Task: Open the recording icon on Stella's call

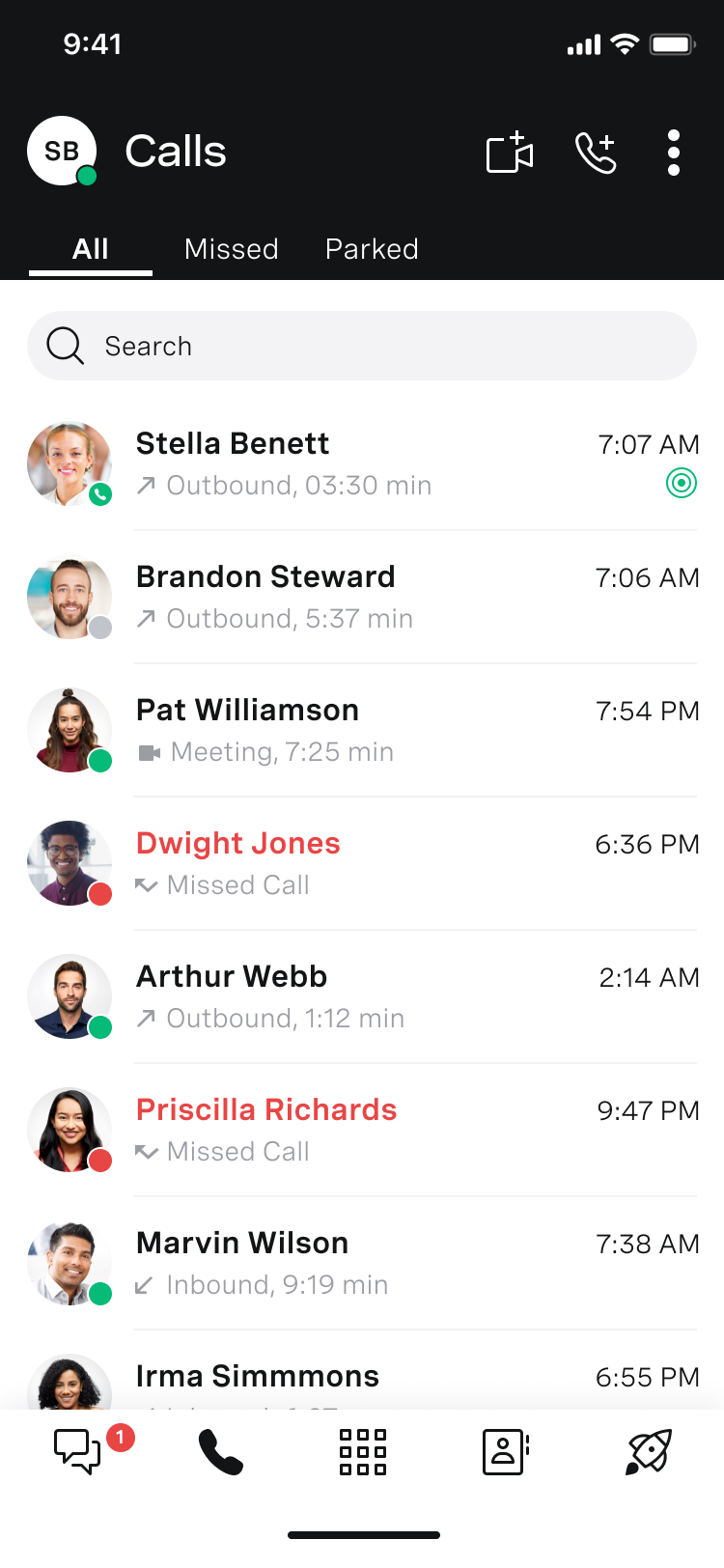Action: click(x=682, y=483)
